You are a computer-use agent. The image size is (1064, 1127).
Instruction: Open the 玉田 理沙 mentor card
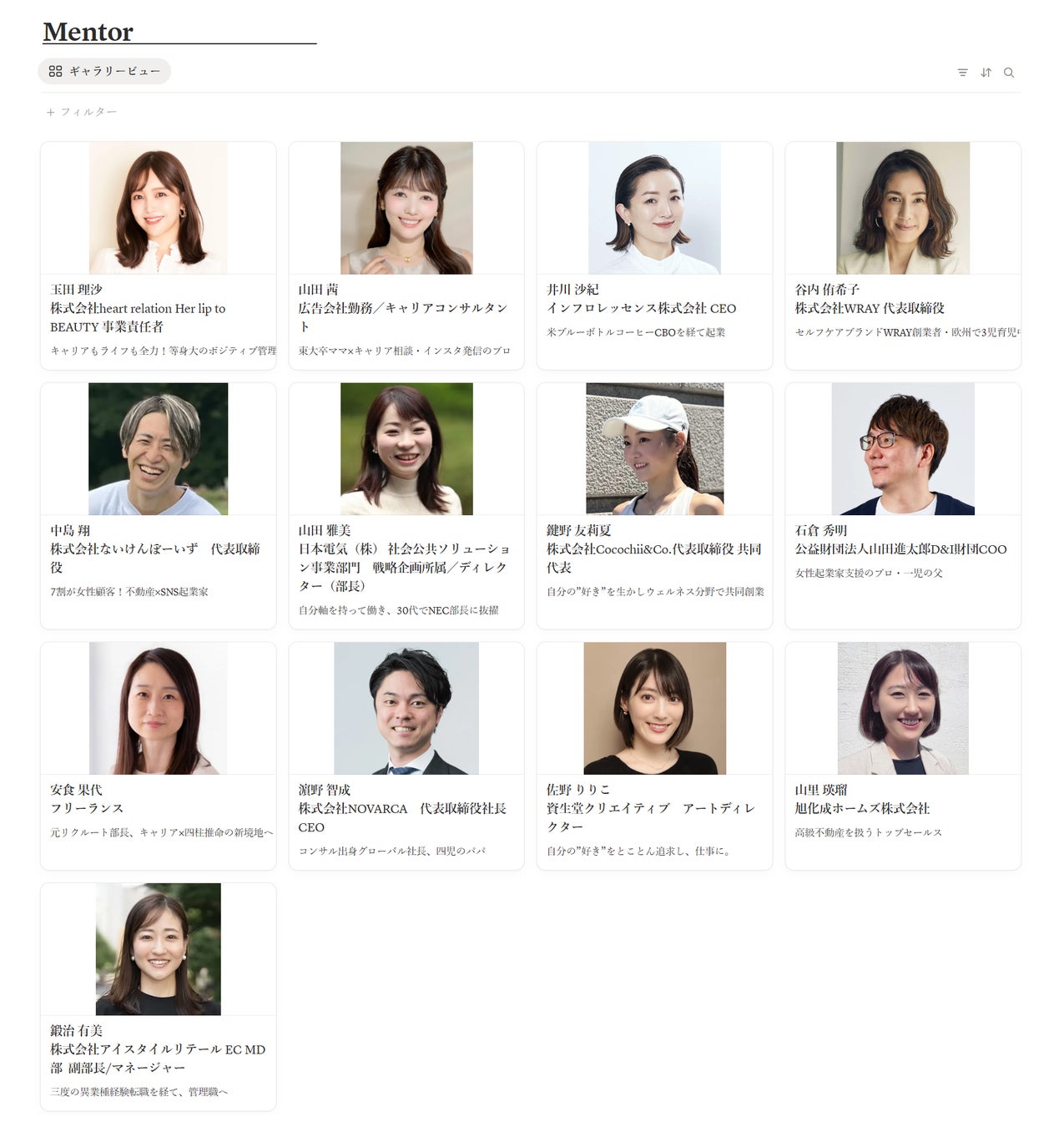click(x=159, y=255)
